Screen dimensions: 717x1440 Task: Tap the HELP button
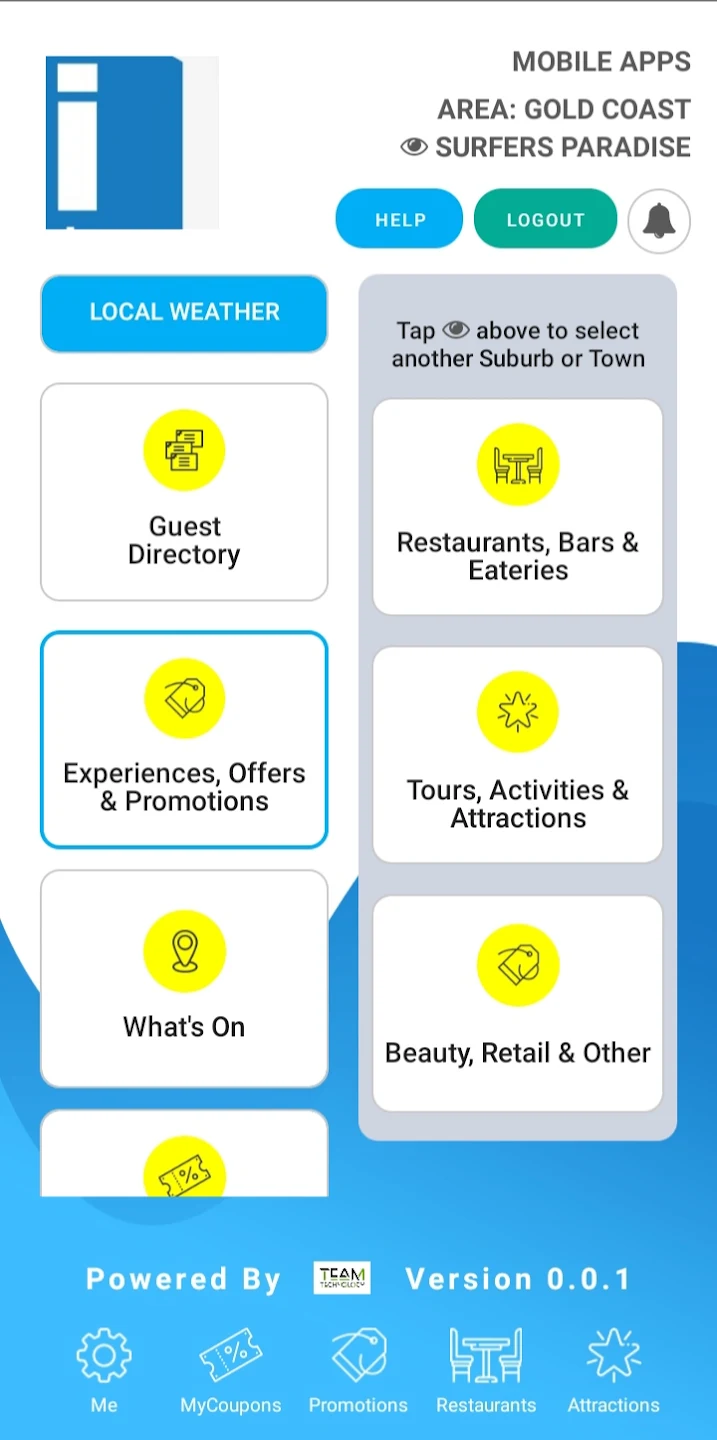pyautogui.click(x=399, y=219)
